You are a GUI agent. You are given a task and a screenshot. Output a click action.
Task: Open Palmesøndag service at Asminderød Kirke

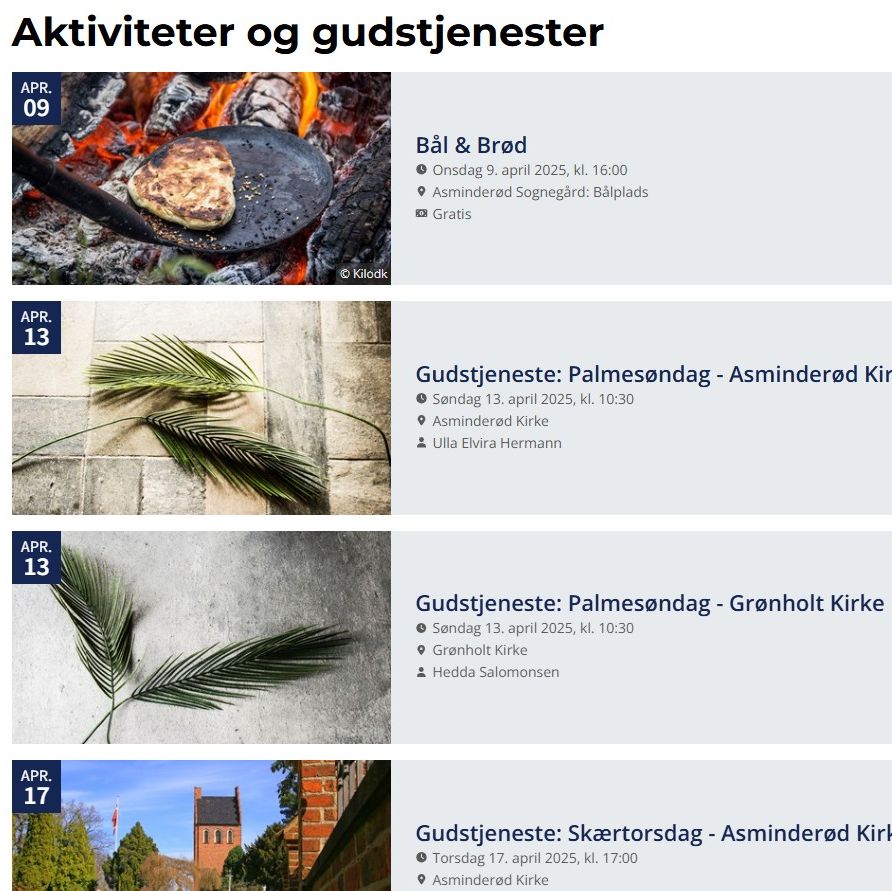point(652,375)
